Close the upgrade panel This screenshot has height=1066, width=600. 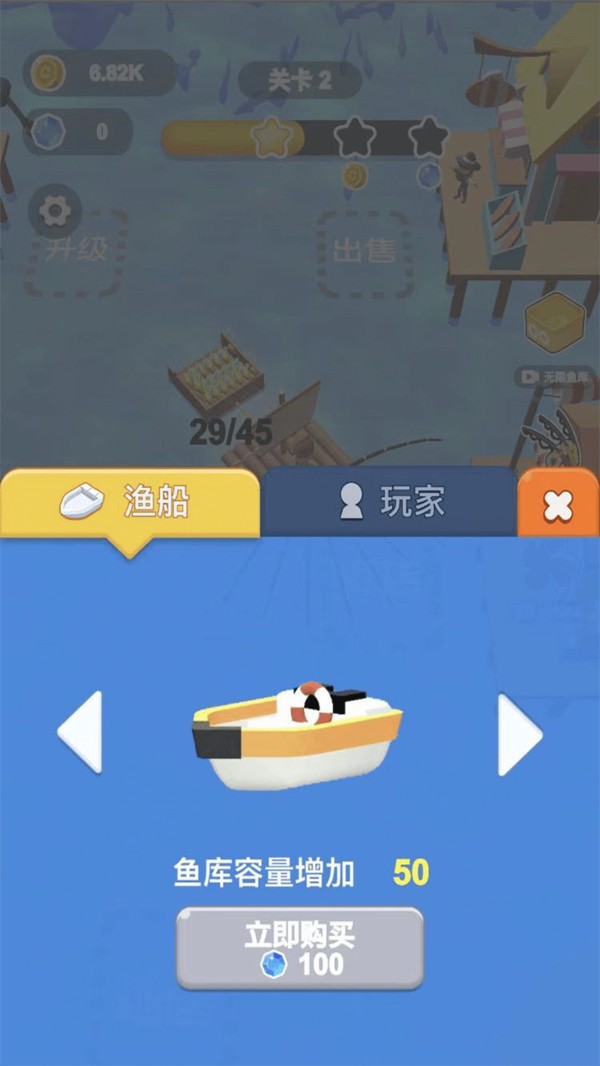point(558,505)
